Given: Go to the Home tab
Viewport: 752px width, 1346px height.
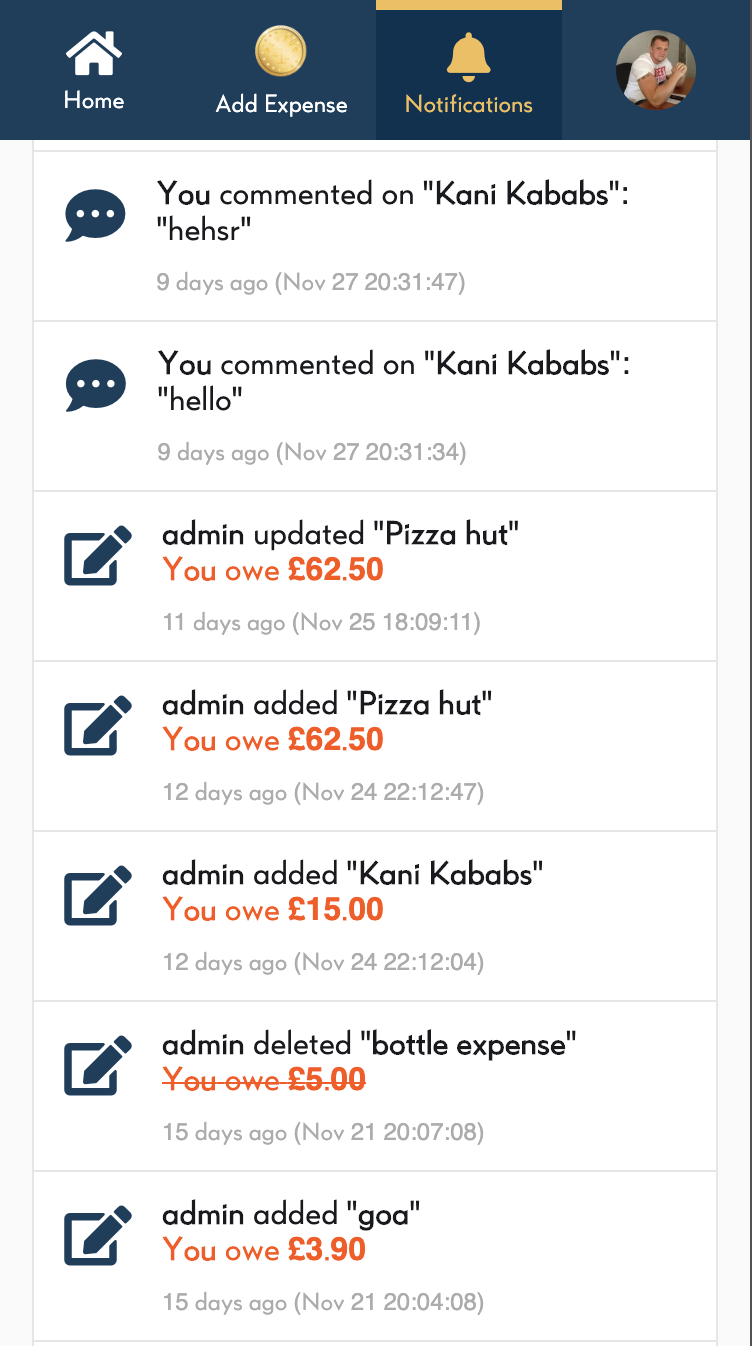Looking at the screenshot, I should tap(94, 70).
